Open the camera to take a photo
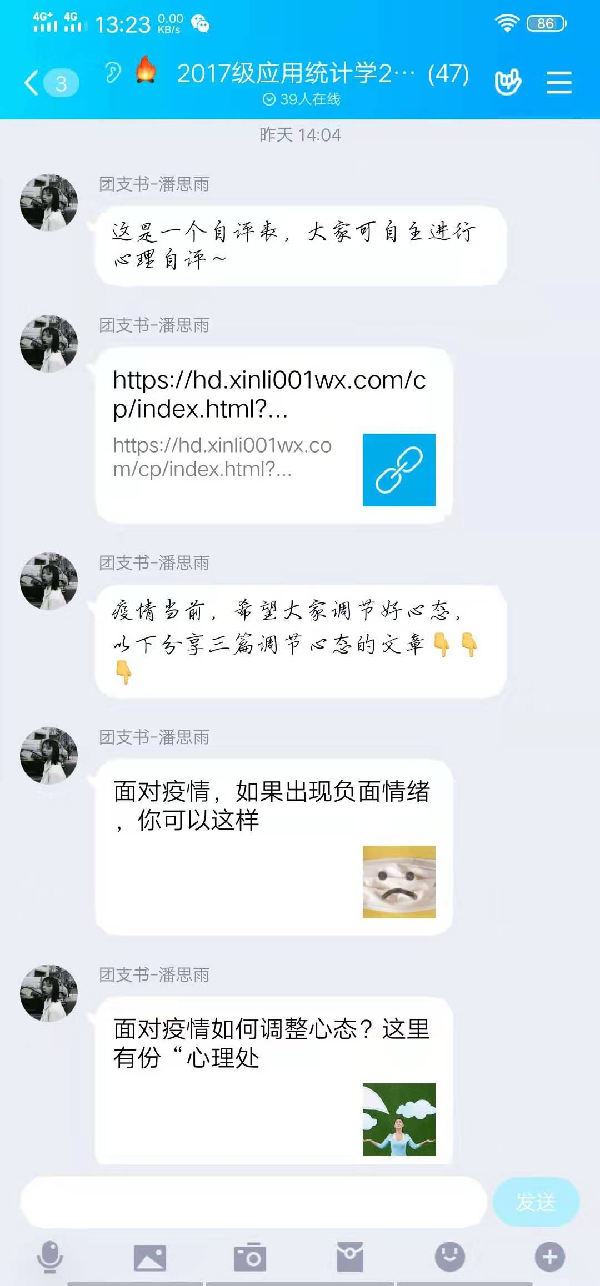 coord(249,1257)
